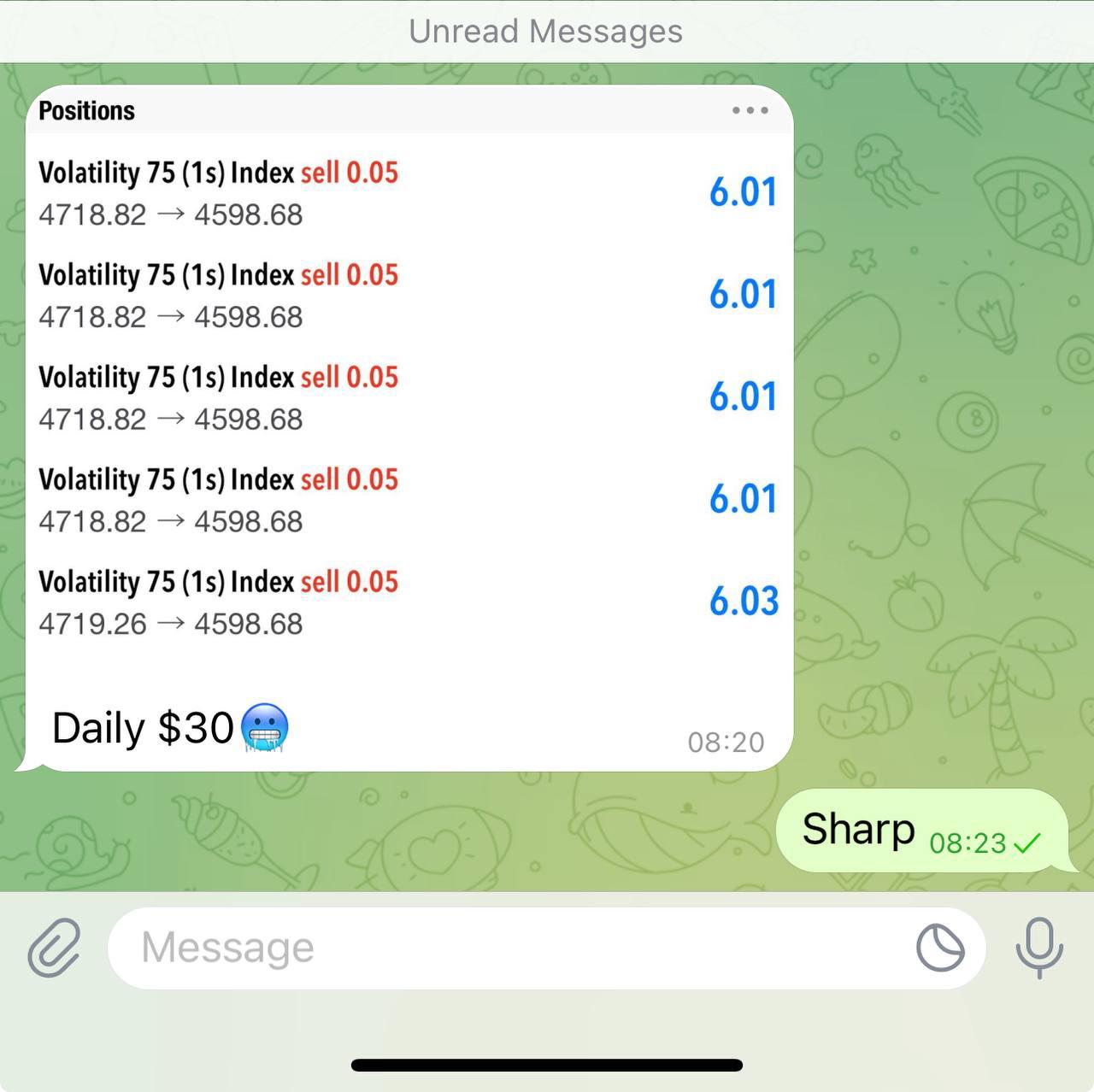
Task: Tap the attach paperclip icon
Action: point(54,948)
